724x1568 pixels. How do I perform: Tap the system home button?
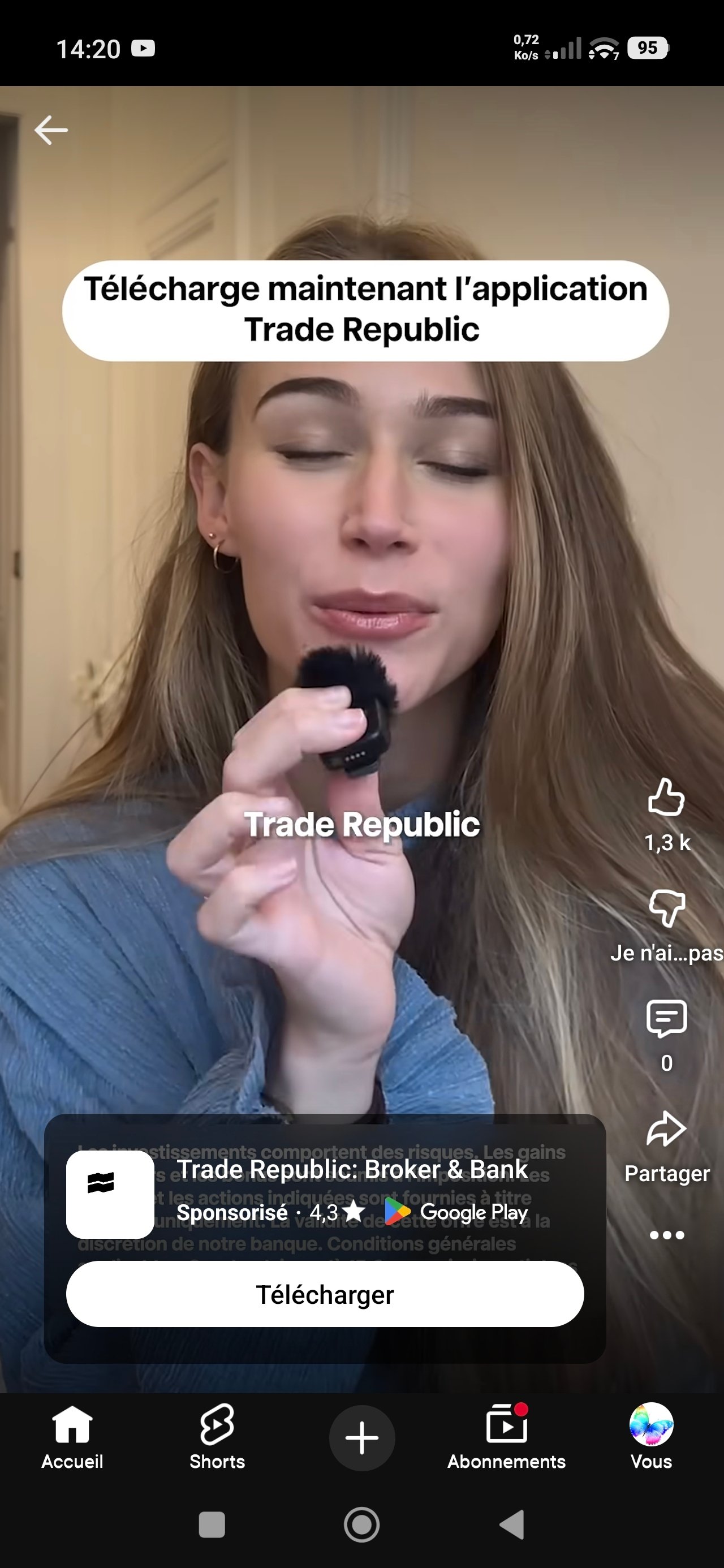click(x=361, y=1525)
